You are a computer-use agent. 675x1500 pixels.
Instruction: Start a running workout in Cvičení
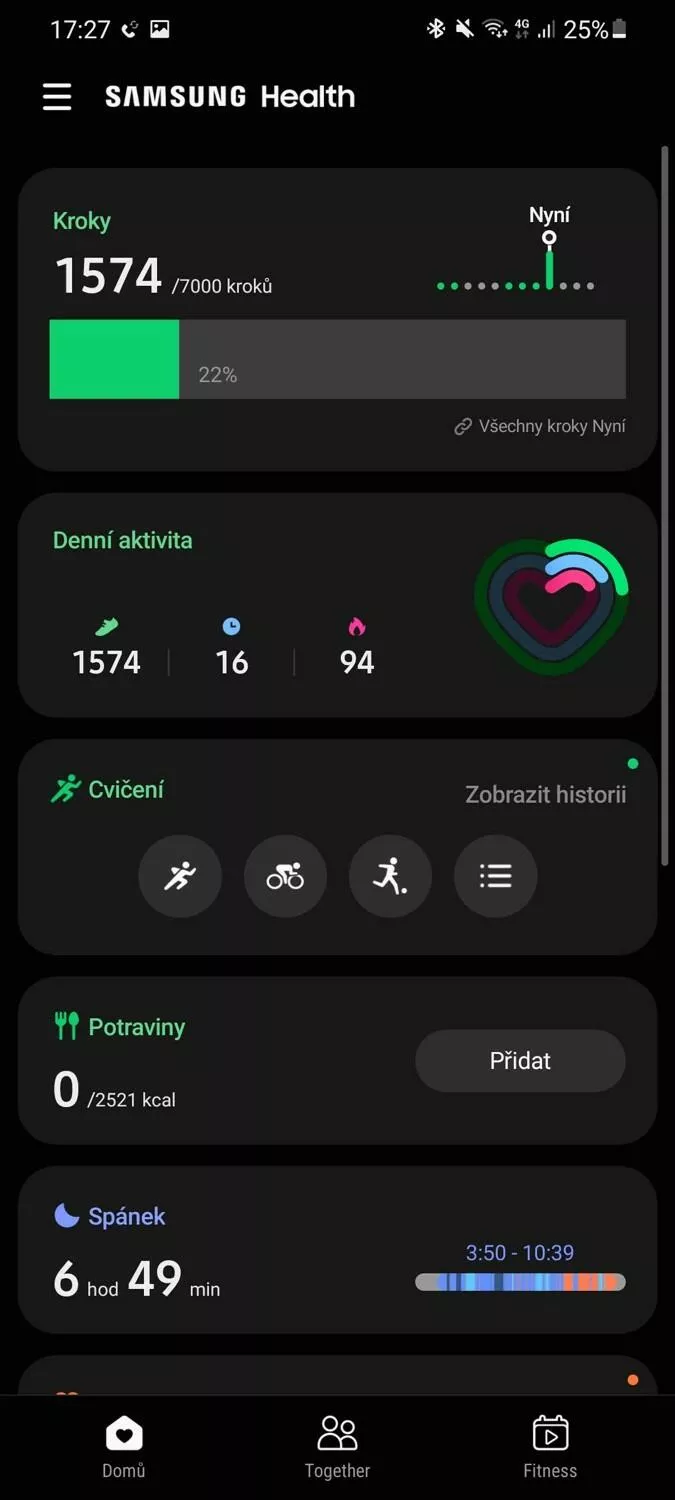(180, 877)
